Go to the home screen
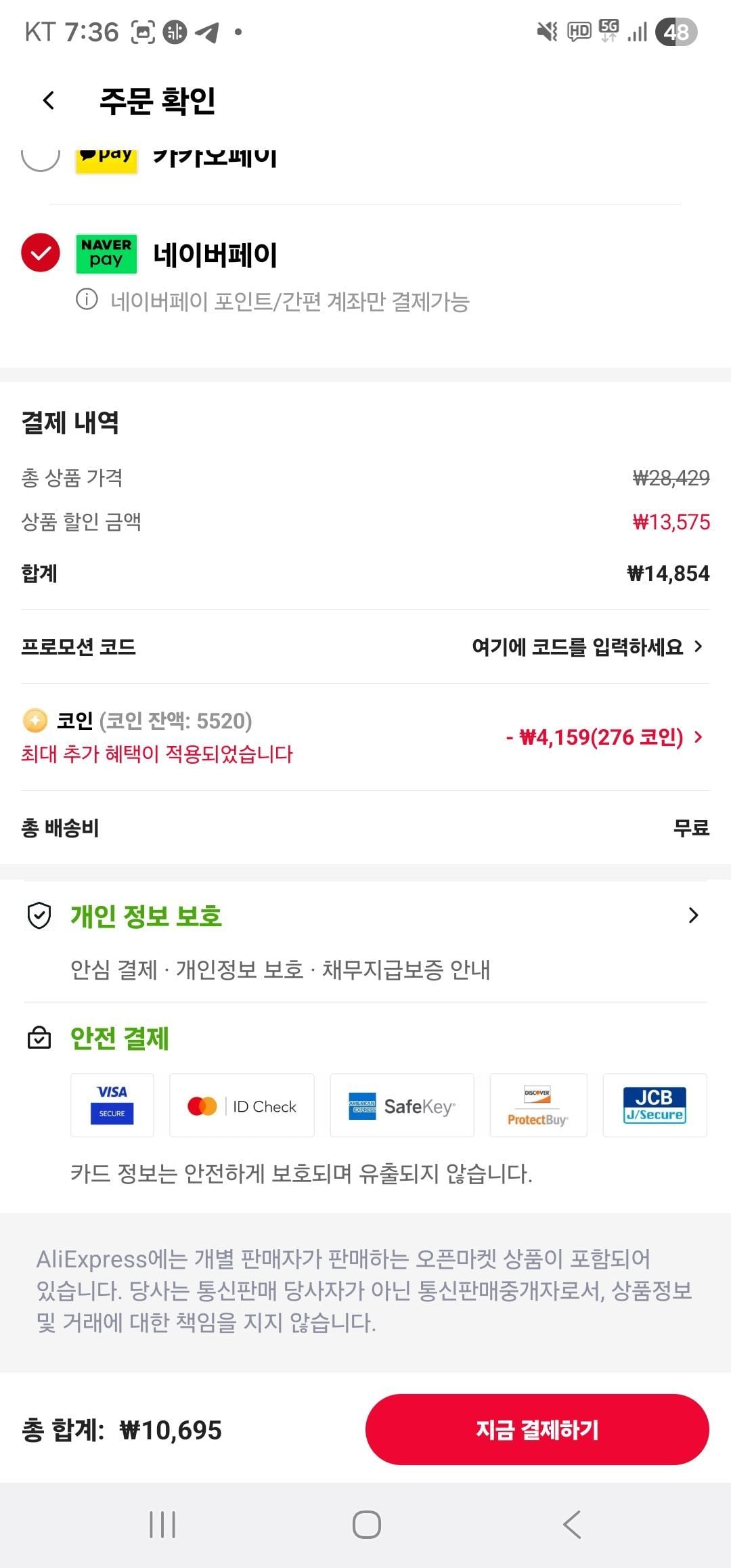 (x=366, y=1525)
